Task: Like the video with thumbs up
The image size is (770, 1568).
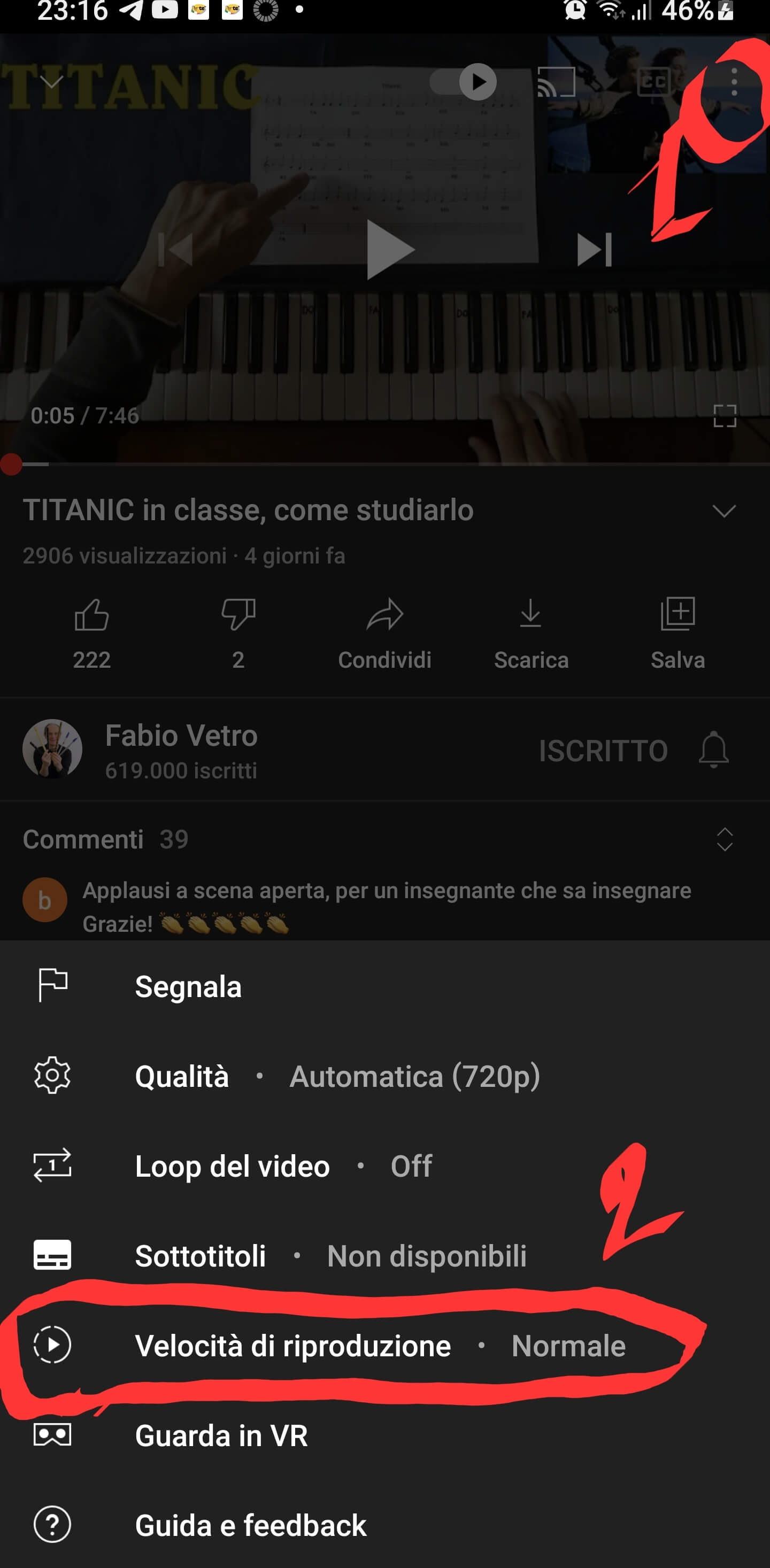Action: coord(91,615)
